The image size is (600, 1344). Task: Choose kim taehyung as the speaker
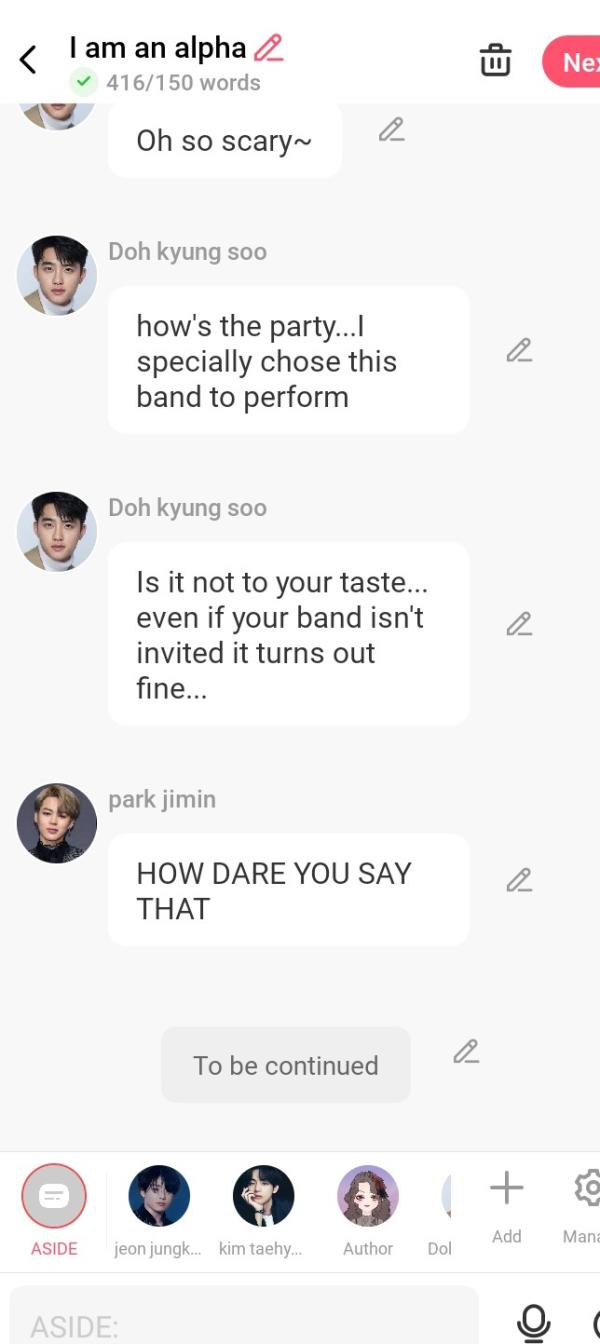coord(263,1196)
